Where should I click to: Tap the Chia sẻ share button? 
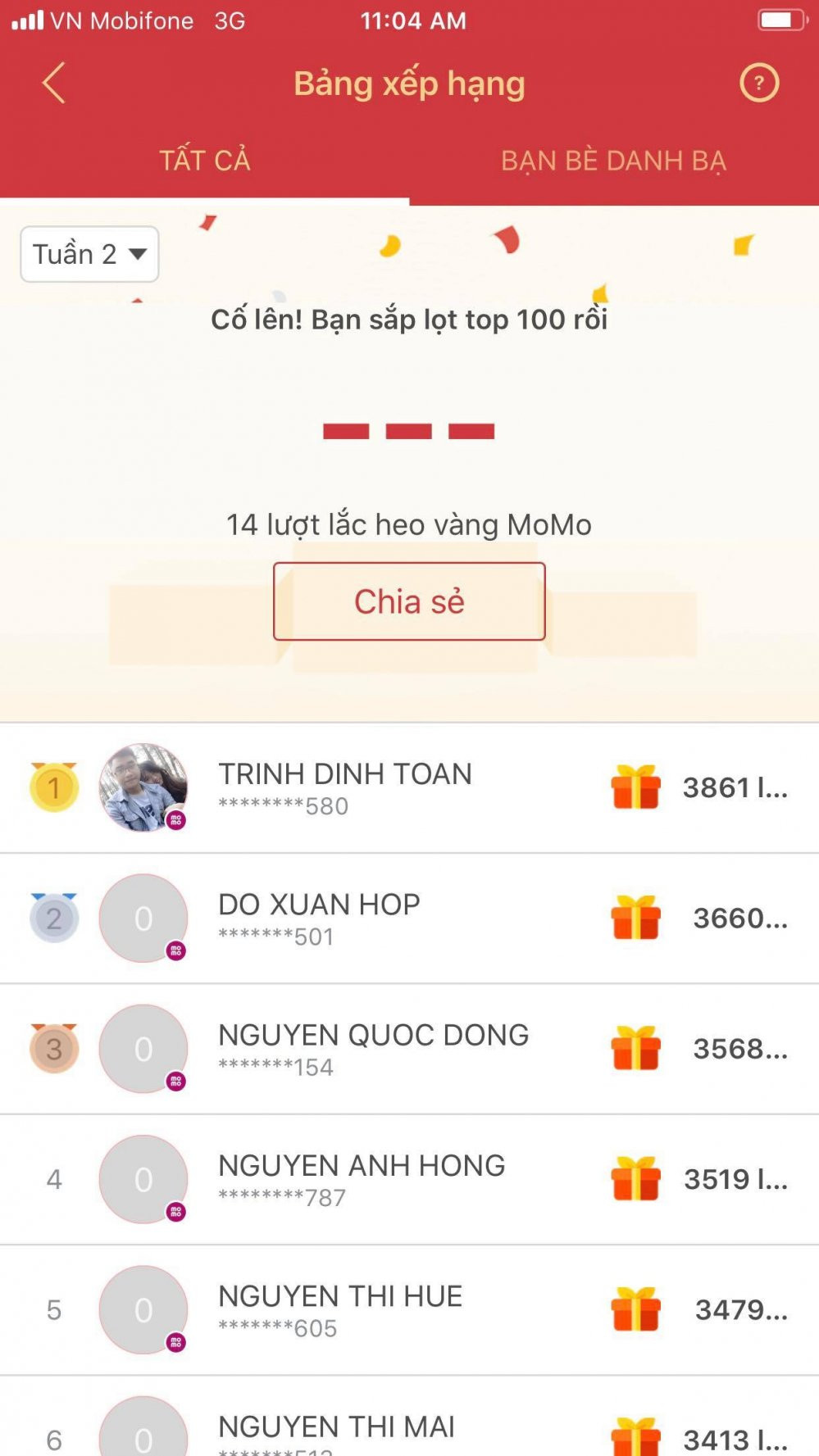(409, 601)
